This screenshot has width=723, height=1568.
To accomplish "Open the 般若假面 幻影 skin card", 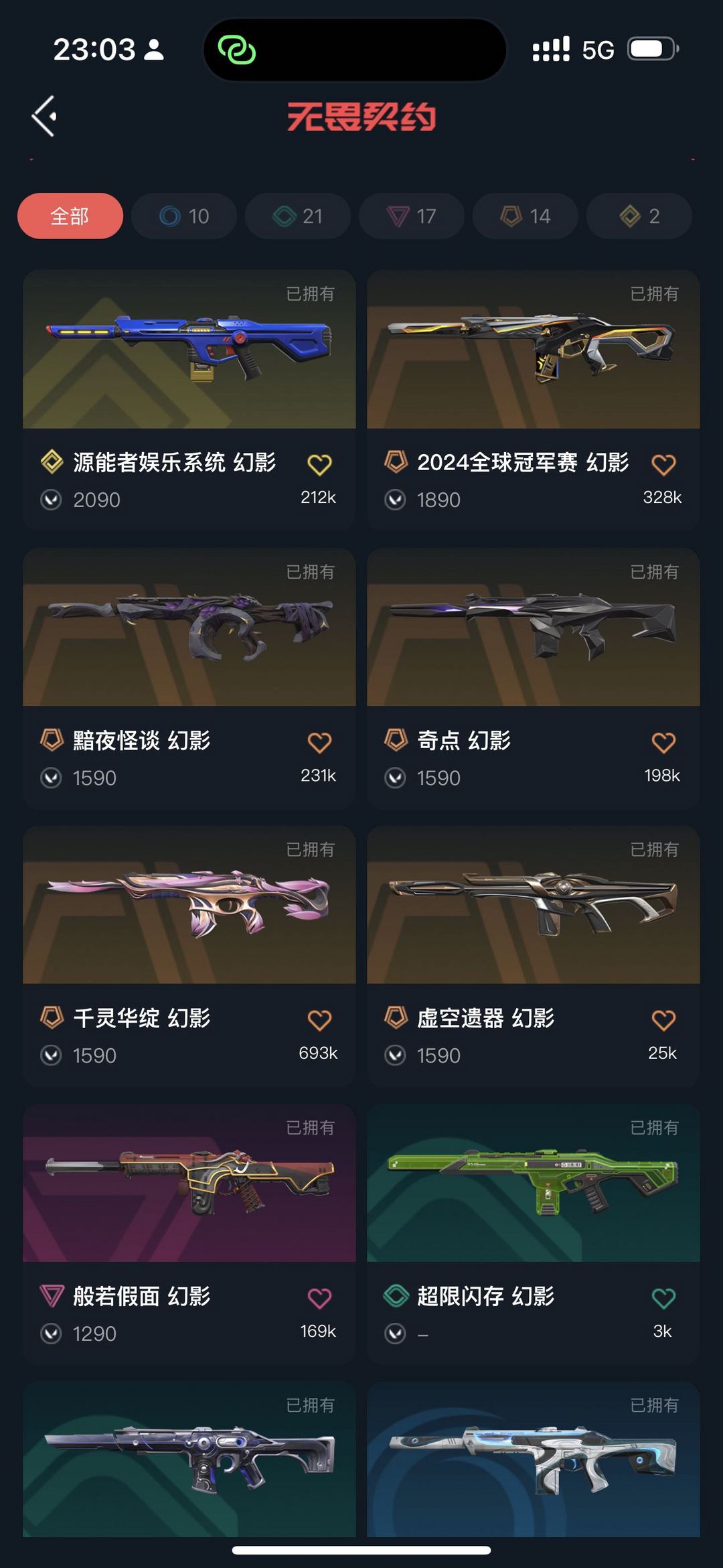I will [189, 1234].
